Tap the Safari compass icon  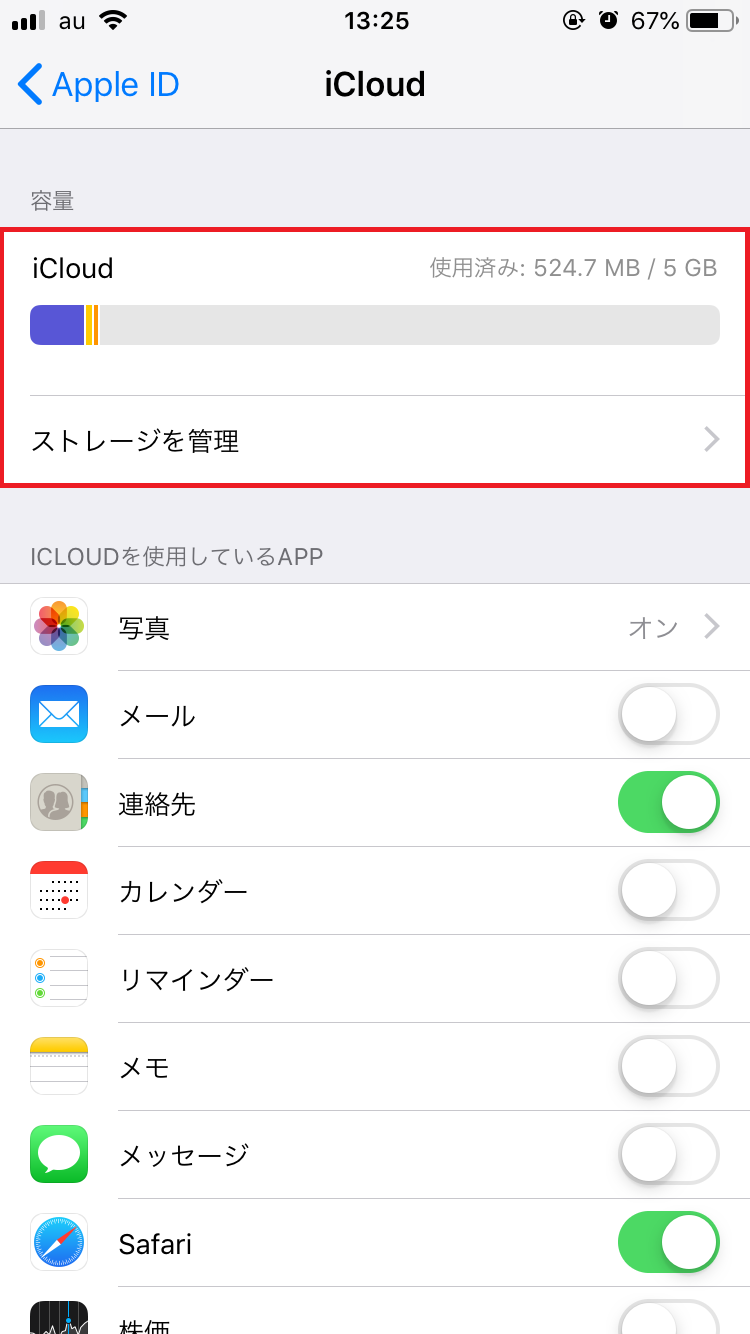[x=58, y=1243]
